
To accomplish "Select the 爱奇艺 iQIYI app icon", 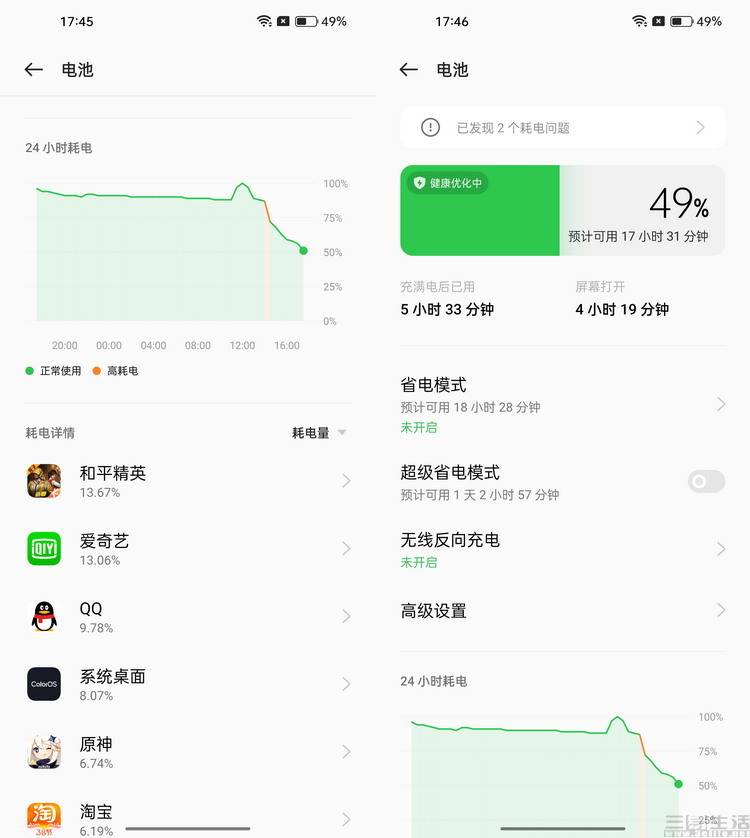I will pyautogui.click(x=43, y=549).
